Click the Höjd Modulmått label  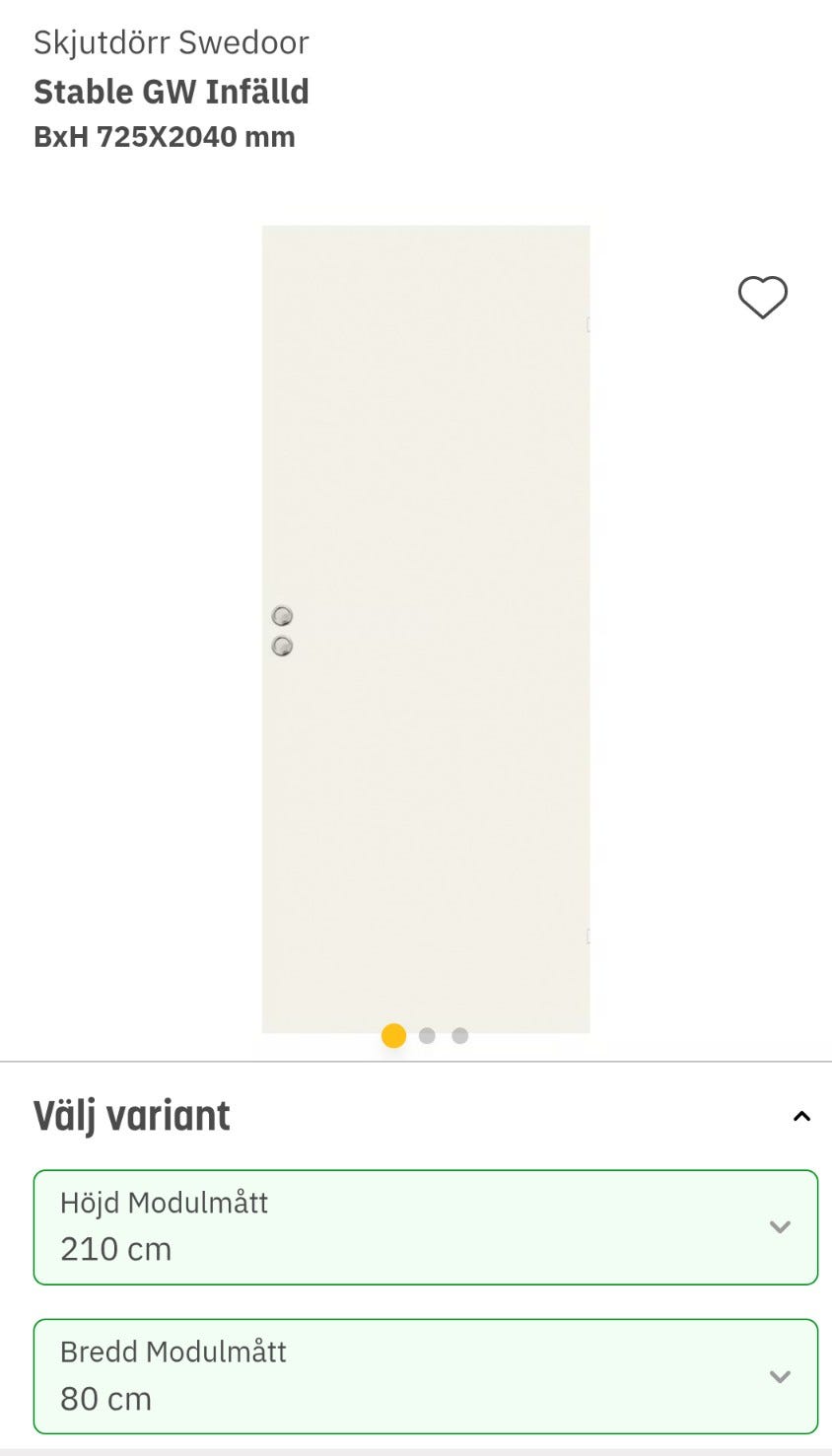pos(164,1203)
